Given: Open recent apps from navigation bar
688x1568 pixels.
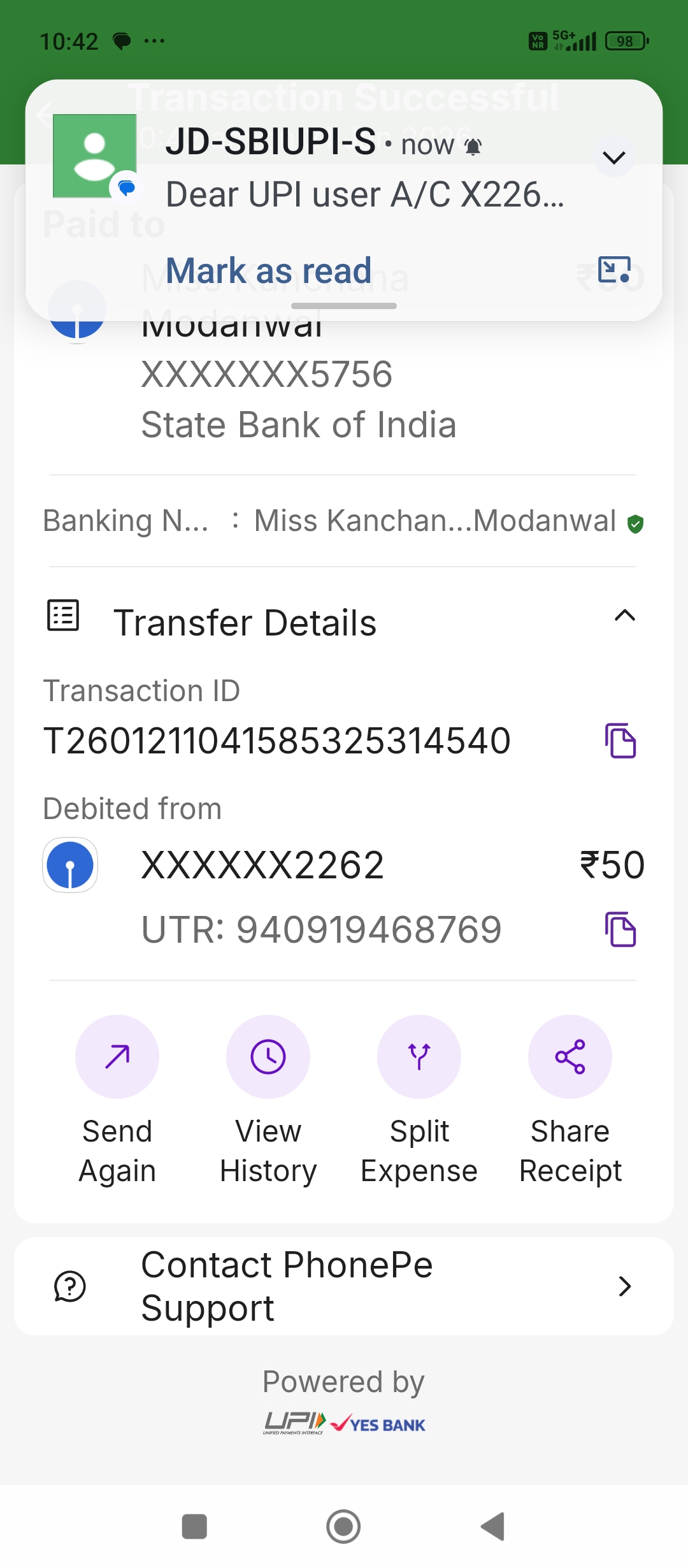Looking at the screenshot, I should click(194, 1527).
